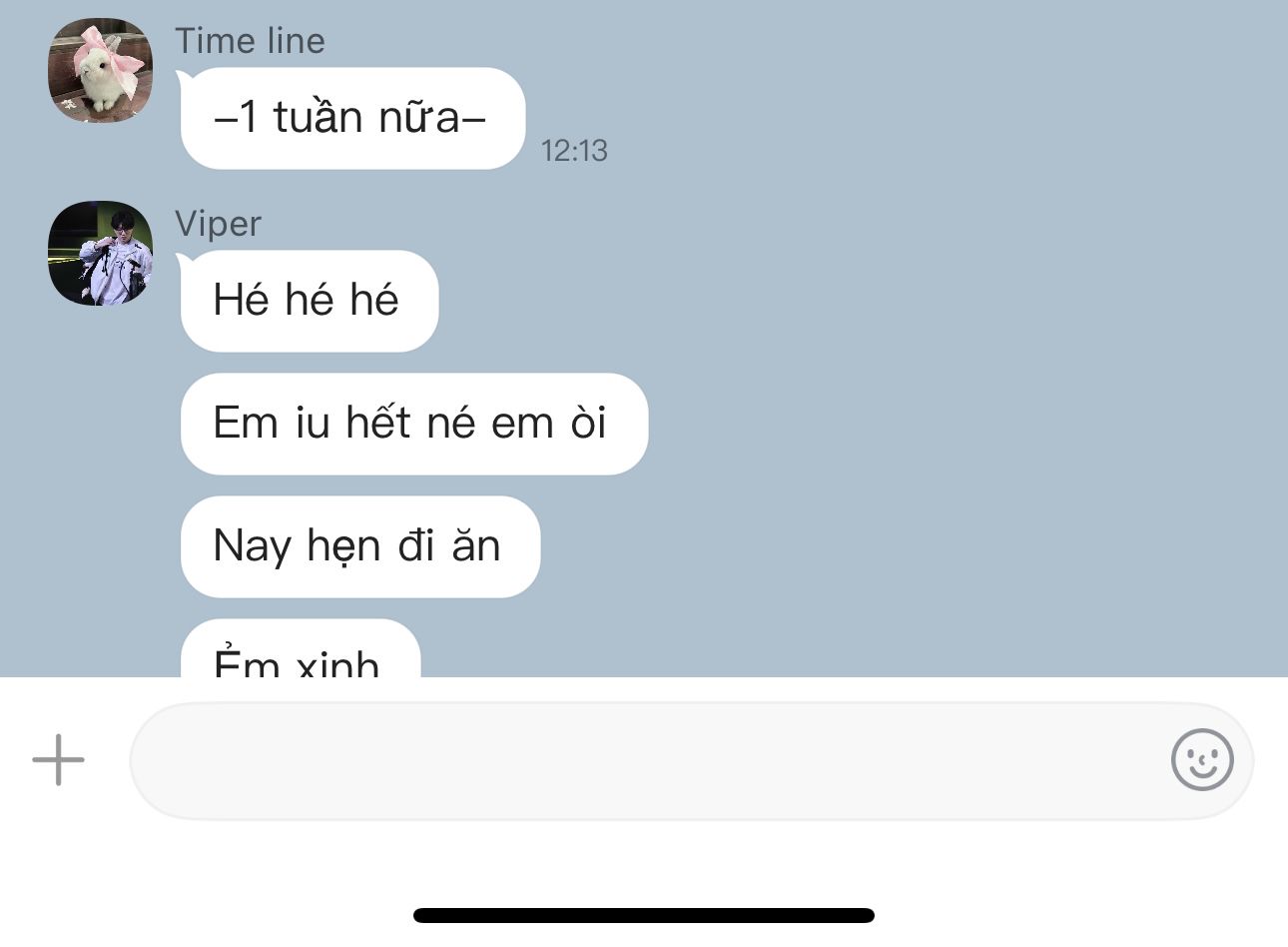
Task: Open Viper's profile avatar
Action: click(x=100, y=254)
